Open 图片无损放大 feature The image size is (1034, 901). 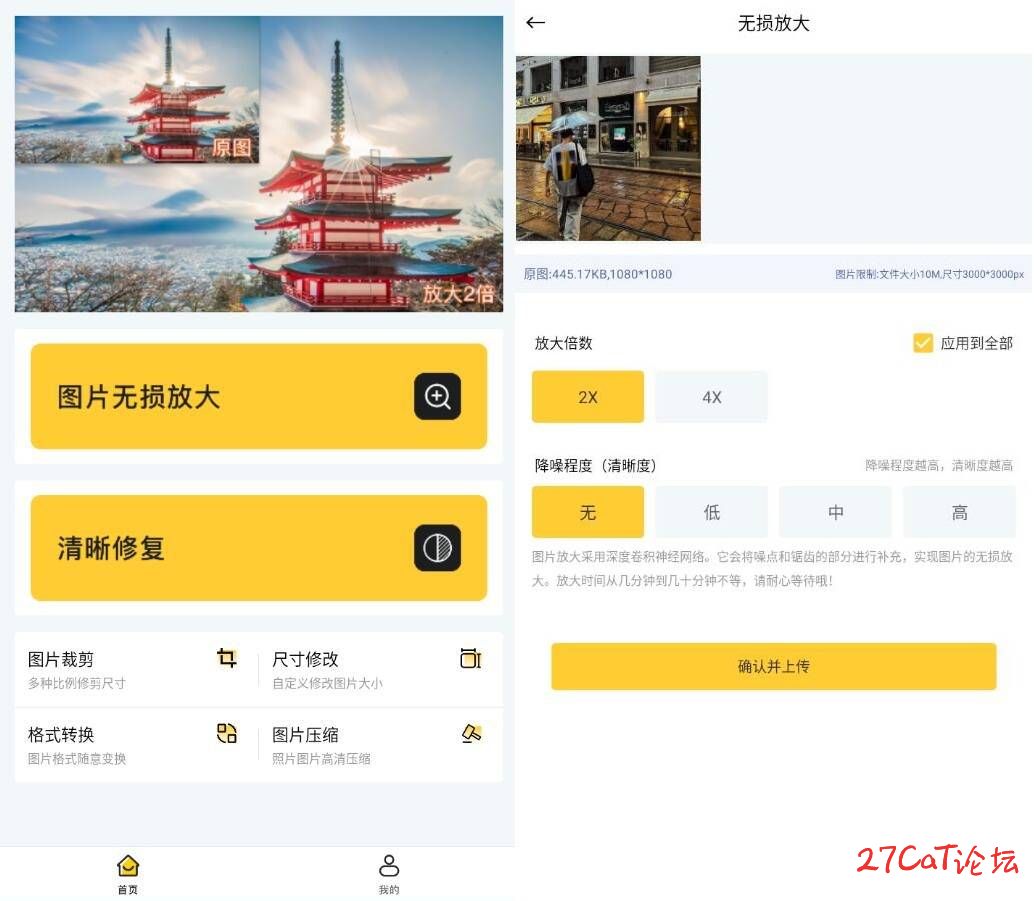point(258,397)
